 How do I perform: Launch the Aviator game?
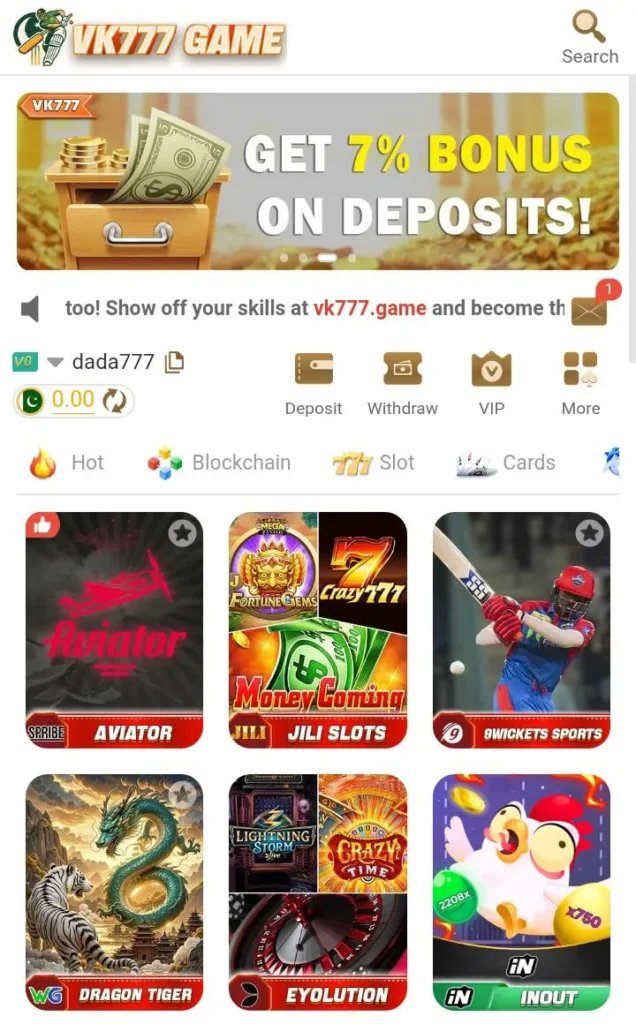point(114,630)
